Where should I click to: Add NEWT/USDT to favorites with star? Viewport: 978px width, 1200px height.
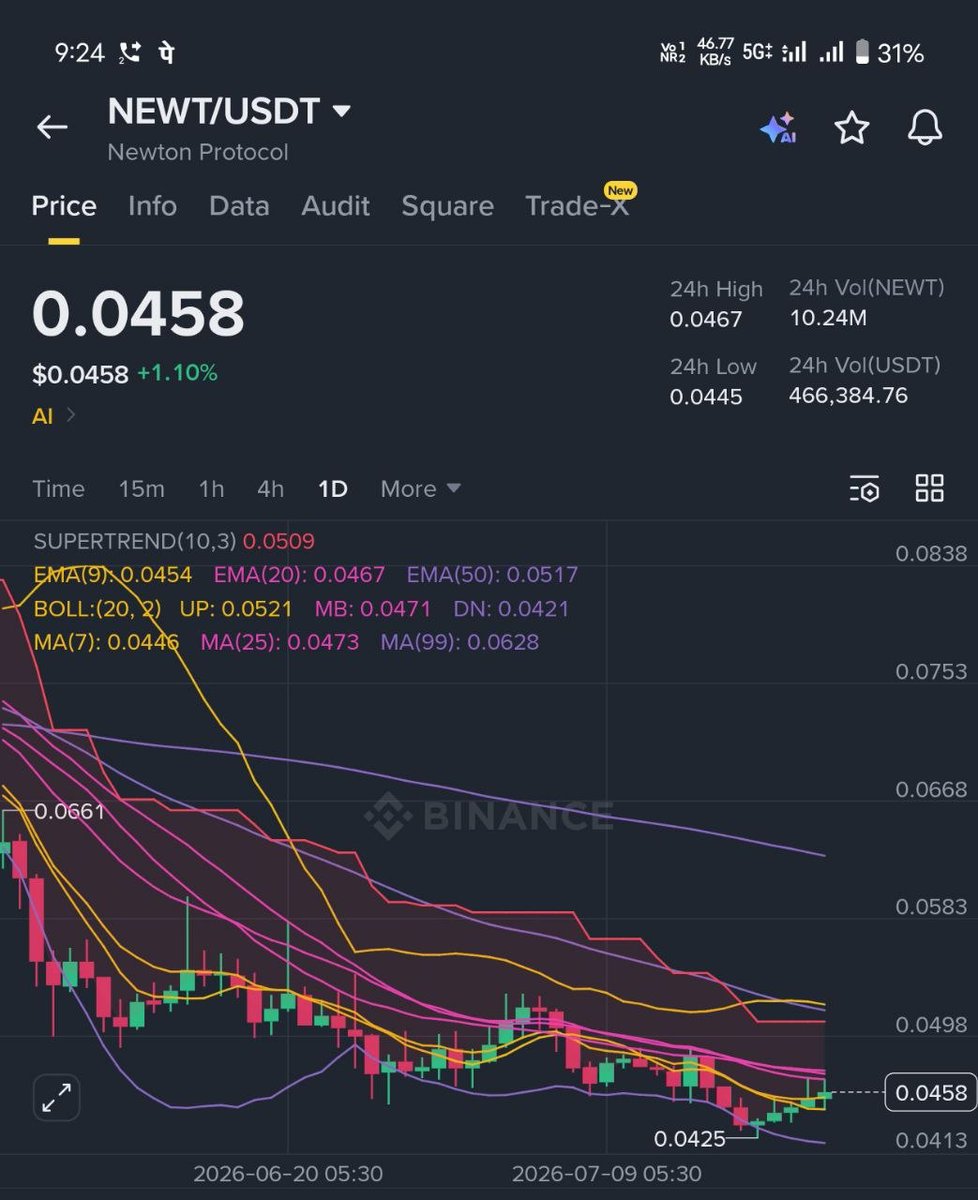852,128
